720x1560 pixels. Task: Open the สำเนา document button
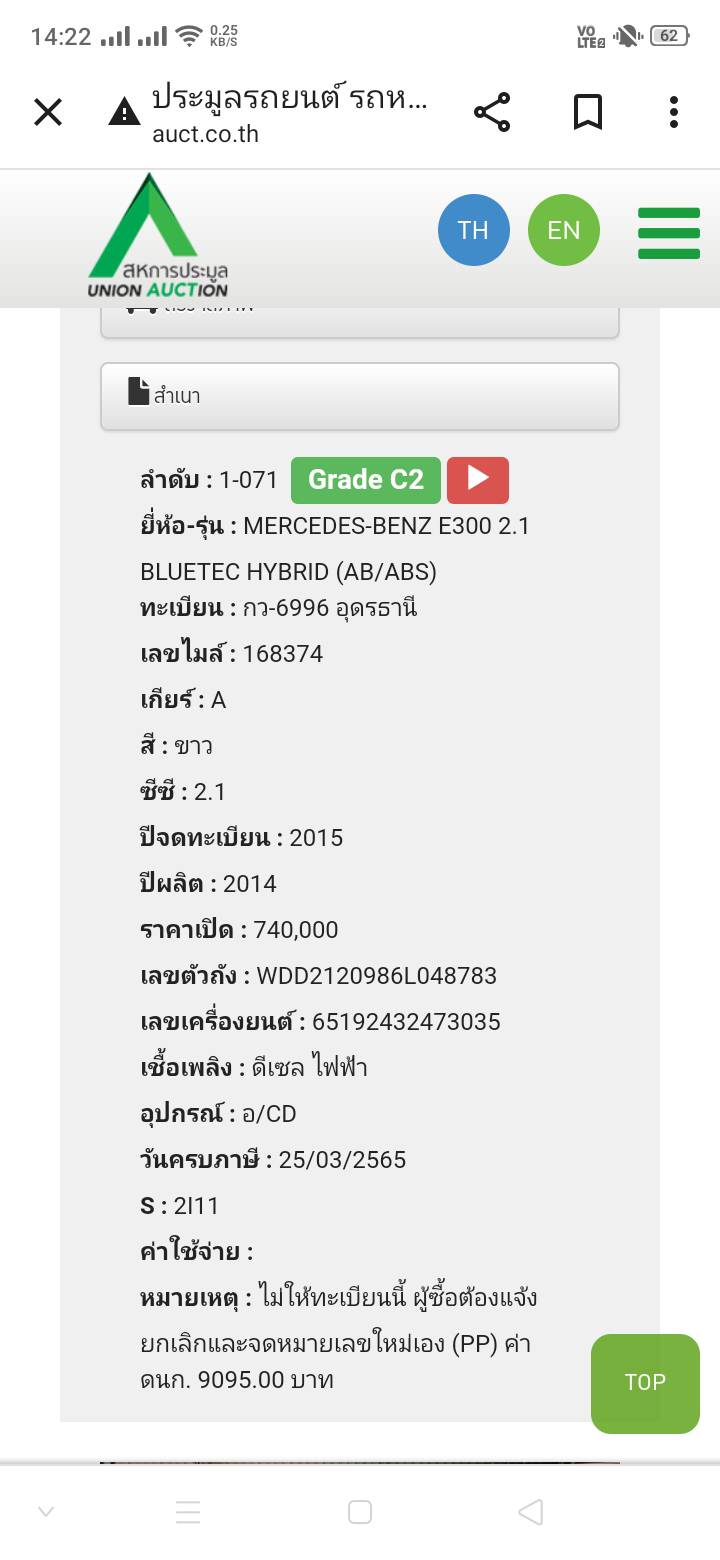click(360, 396)
